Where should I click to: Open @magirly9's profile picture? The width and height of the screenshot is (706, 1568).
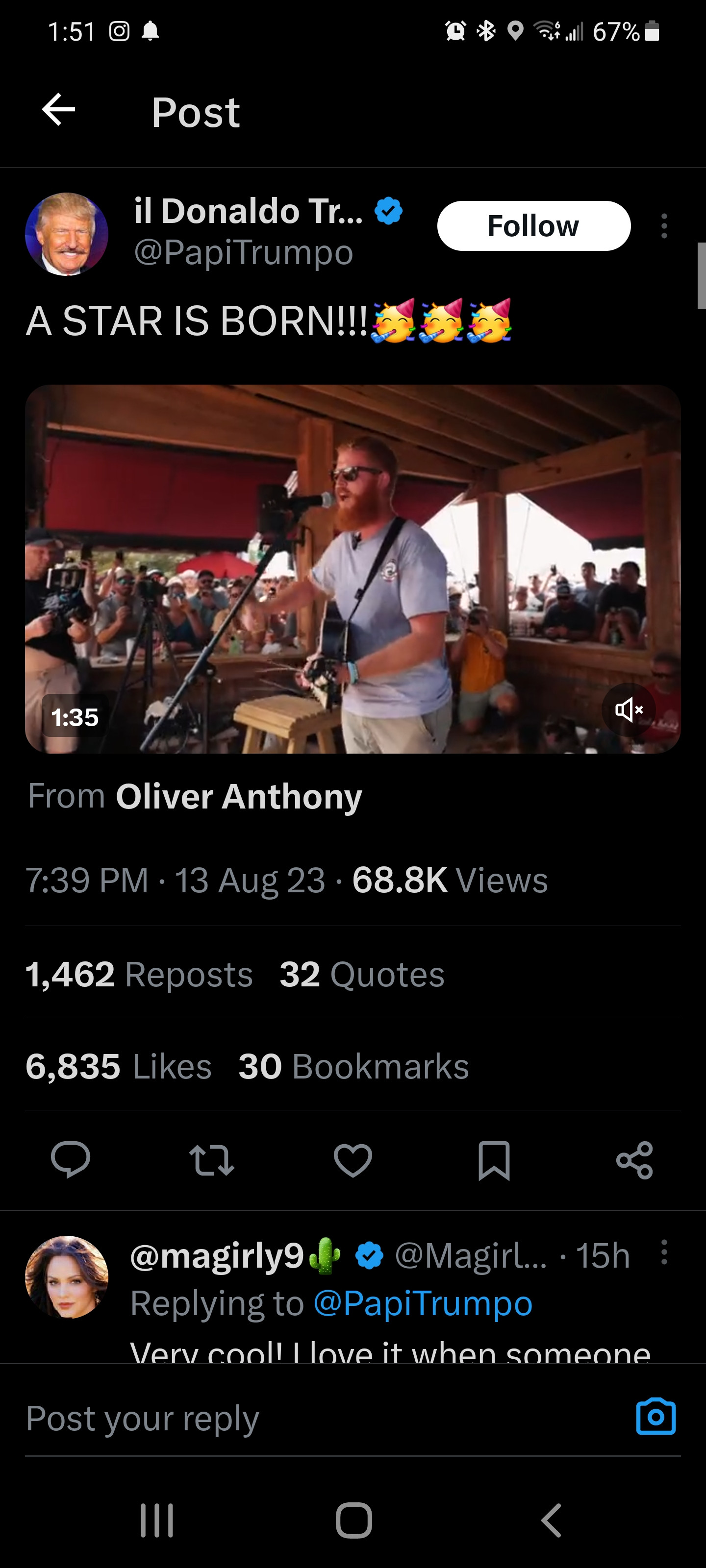[x=66, y=1277]
